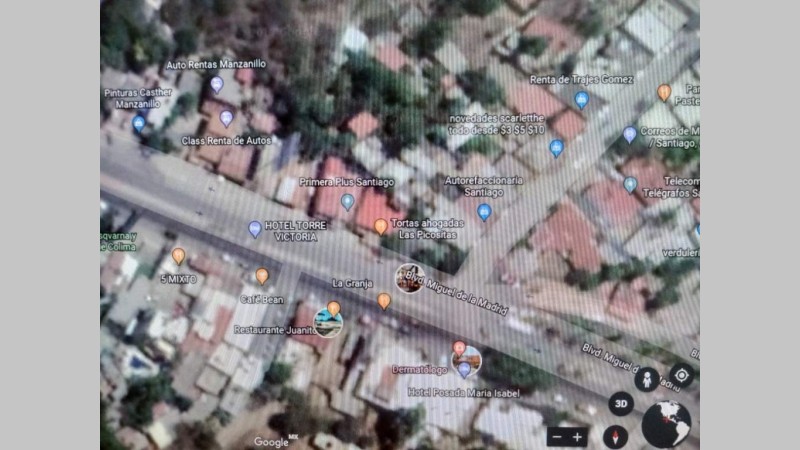This screenshot has height=450, width=800.
Task: Open Renta de Trajes Gomez pin
Action: click(x=582, y=100)
